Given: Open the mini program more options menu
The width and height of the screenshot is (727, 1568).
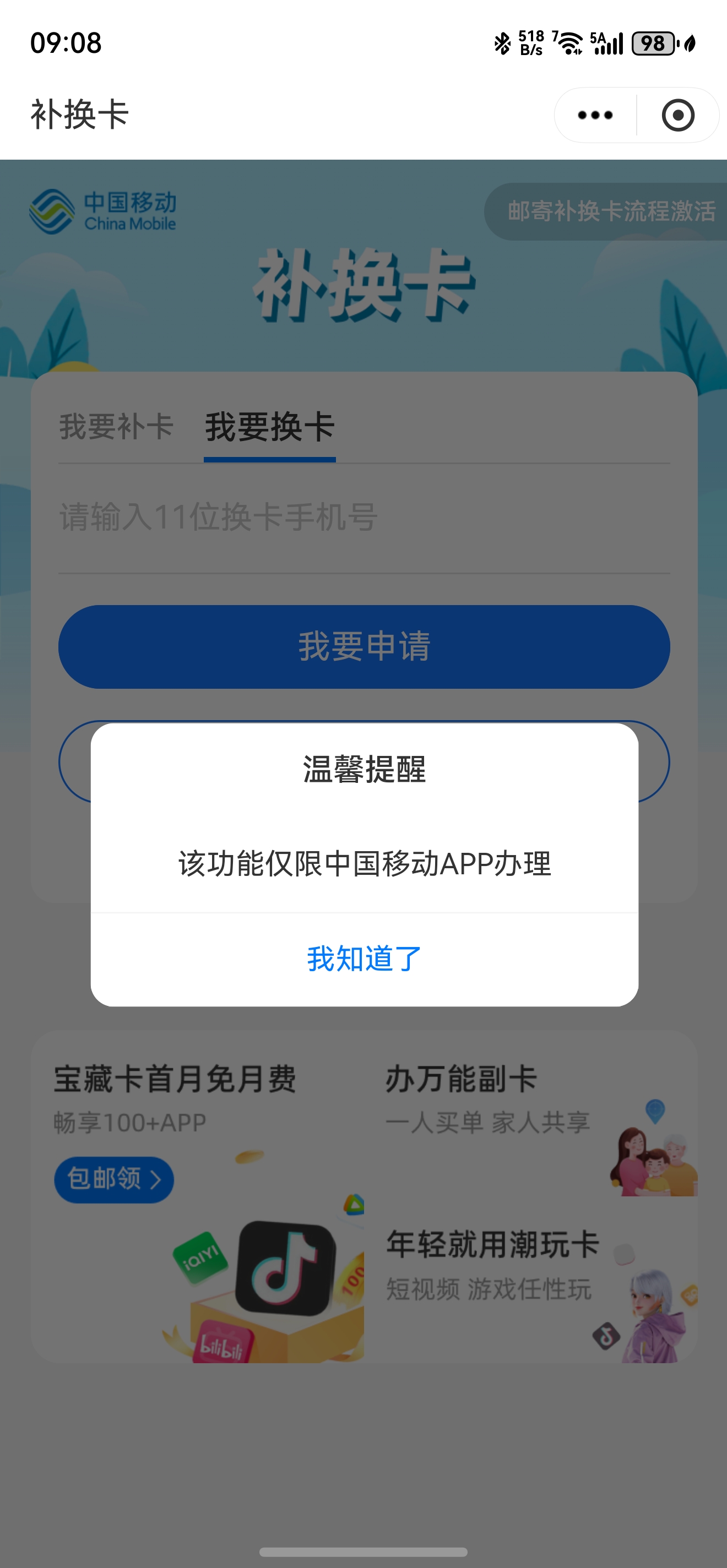Looking at the screenshot, I should [595, 115].
